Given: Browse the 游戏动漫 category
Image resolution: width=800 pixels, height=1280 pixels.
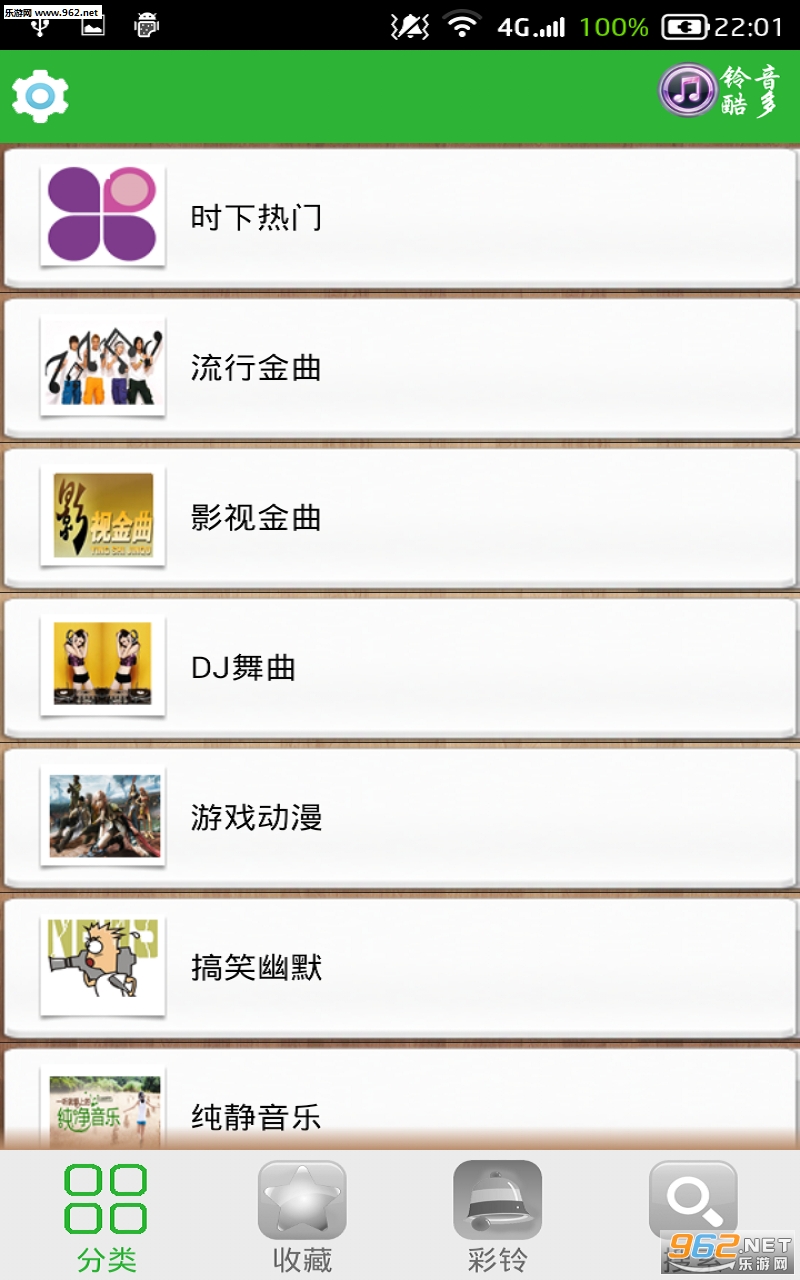Looking at the screenshot, I should [400, 818].
